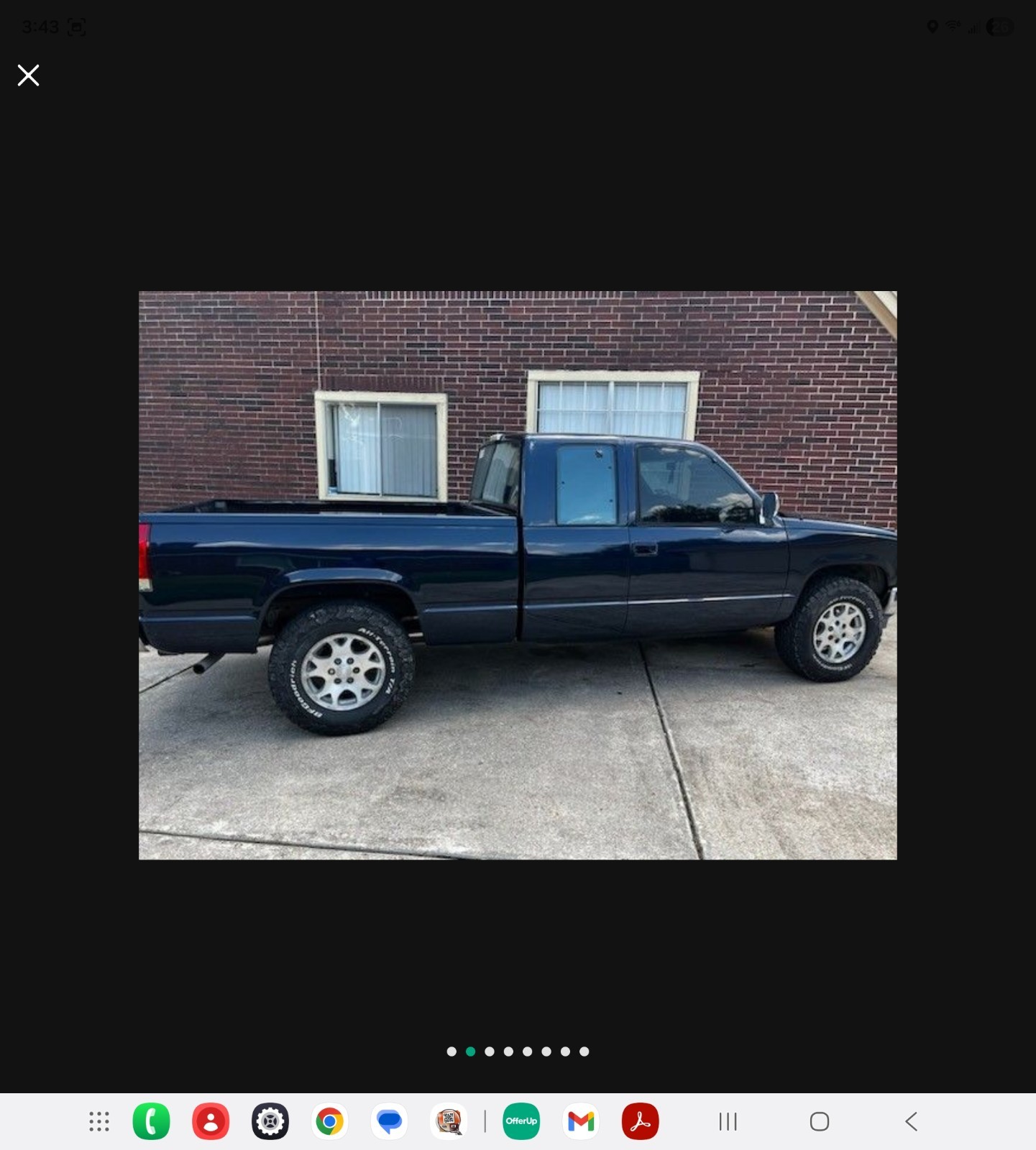Open the Gmail app
The width and height of the screenshot is (1036, 1150).
tap(580, 1121)
